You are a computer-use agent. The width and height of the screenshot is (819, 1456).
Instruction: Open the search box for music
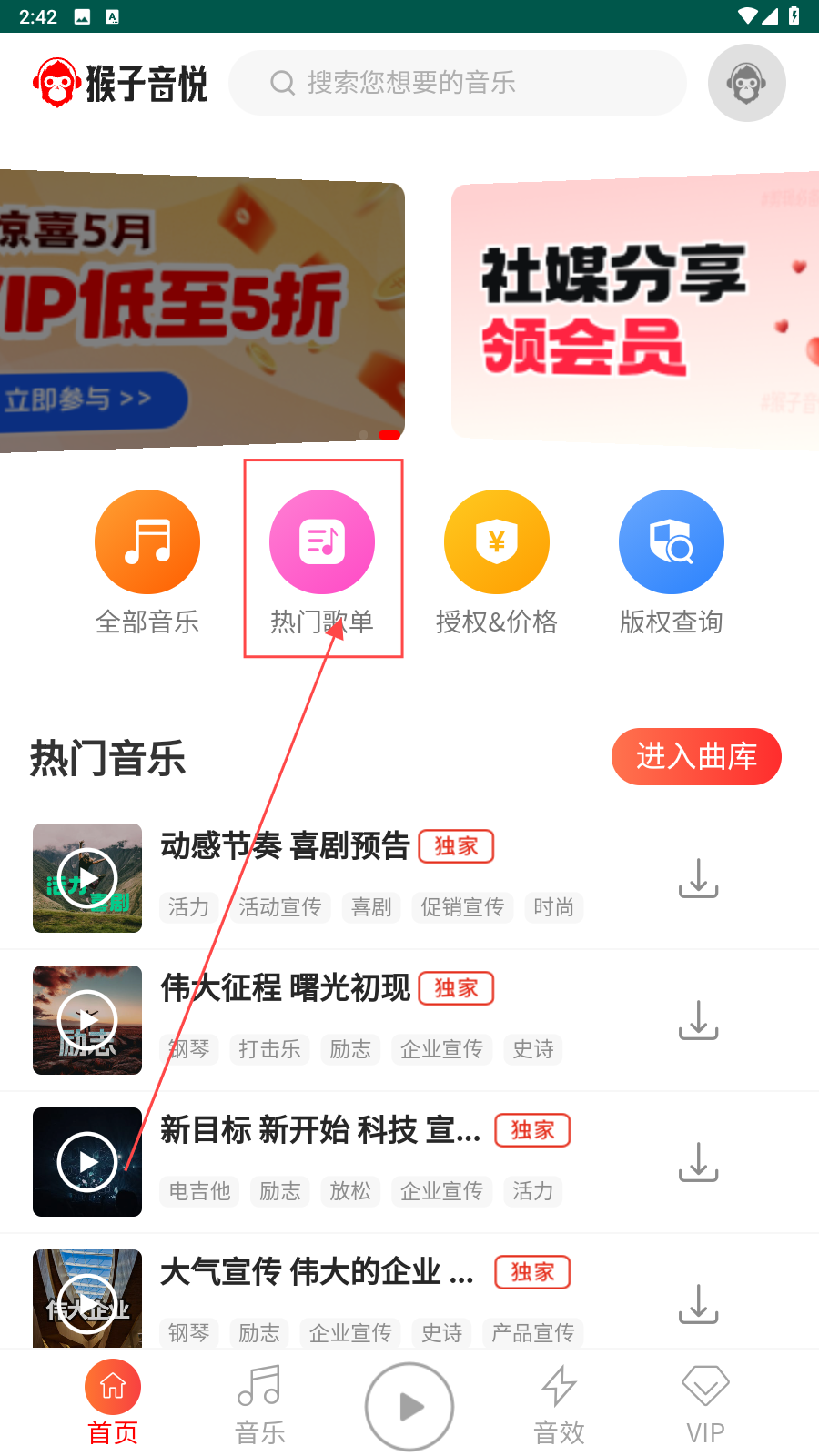(457, 83)
